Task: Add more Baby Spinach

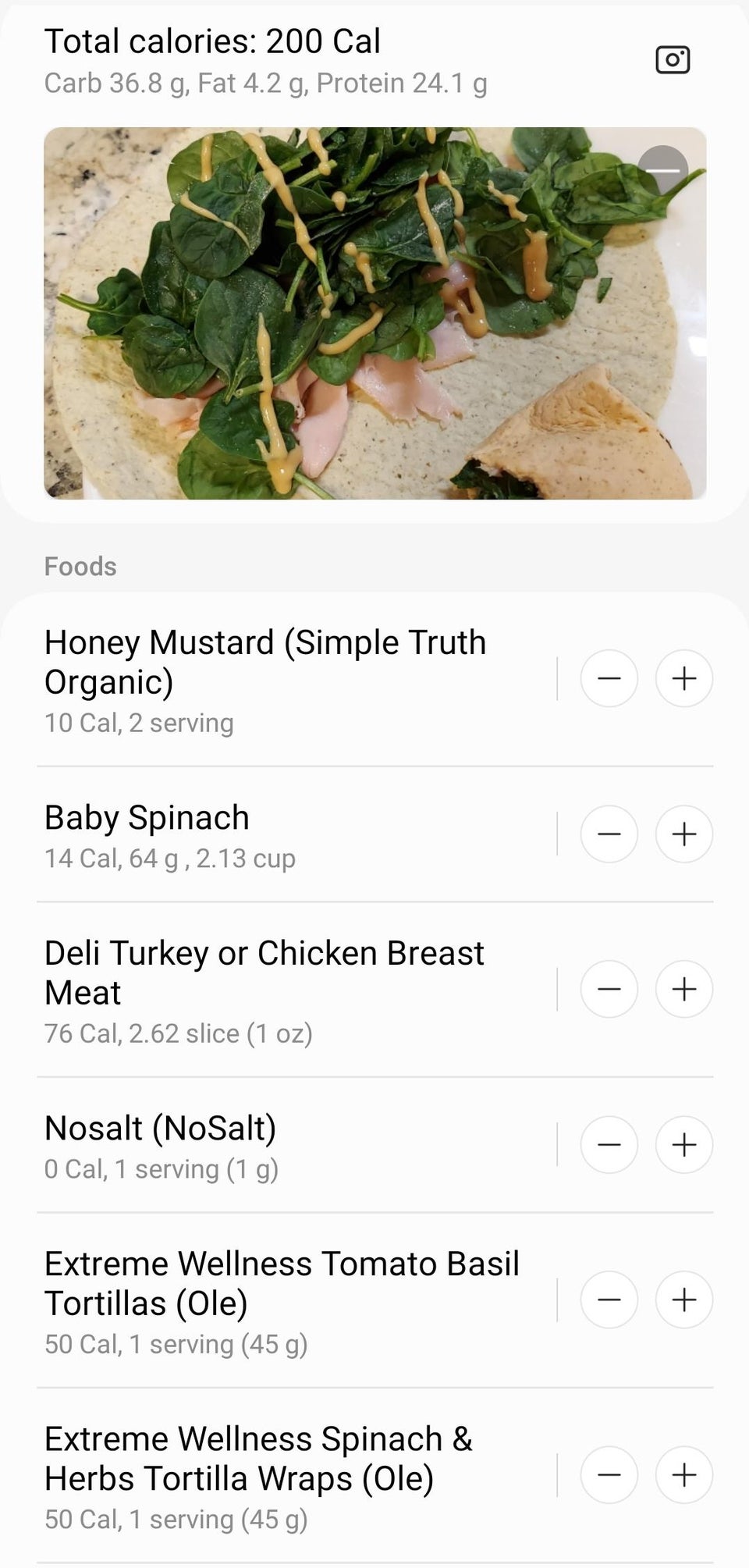Action: click(x=684, y=834)
